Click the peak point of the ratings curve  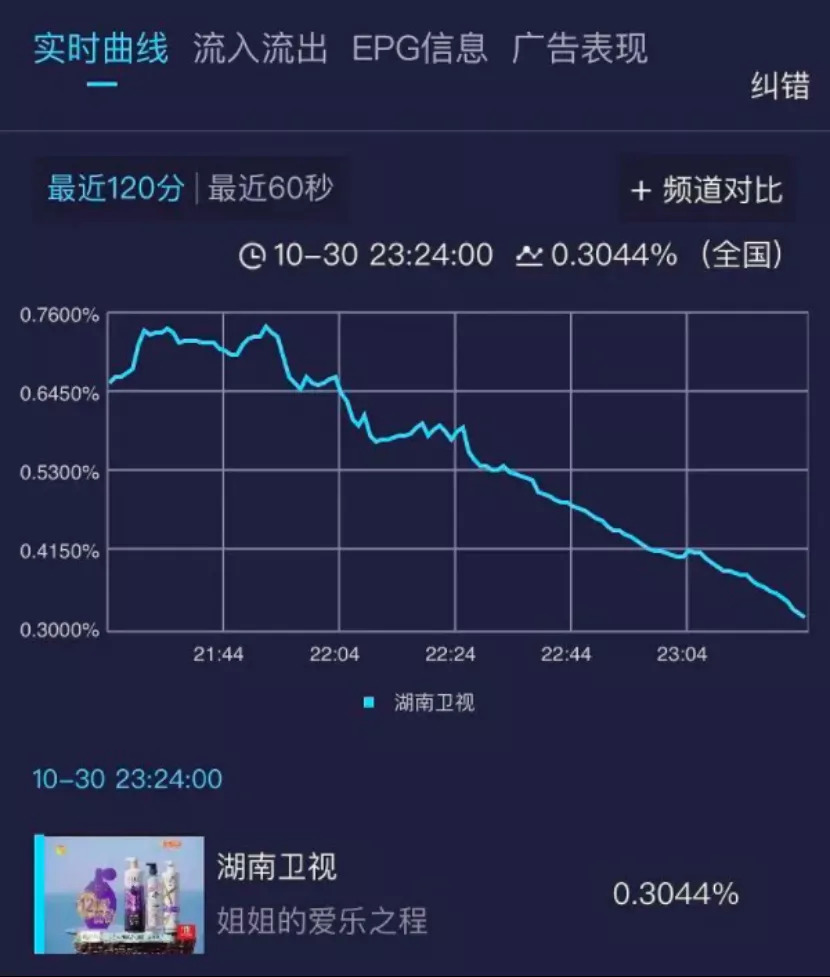pyautogui.click(x=265, y=323)
